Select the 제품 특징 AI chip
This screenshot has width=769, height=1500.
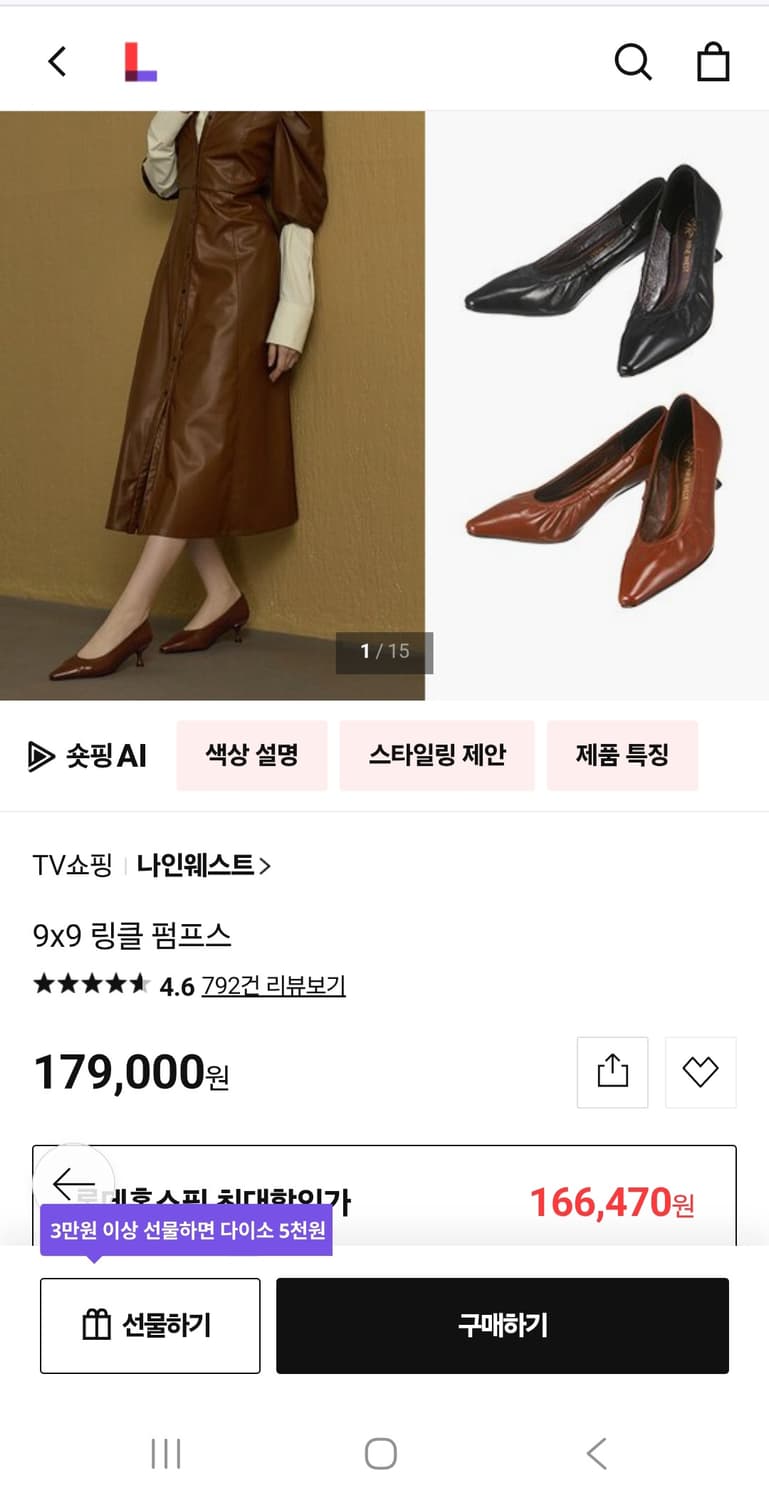[622, 756]
